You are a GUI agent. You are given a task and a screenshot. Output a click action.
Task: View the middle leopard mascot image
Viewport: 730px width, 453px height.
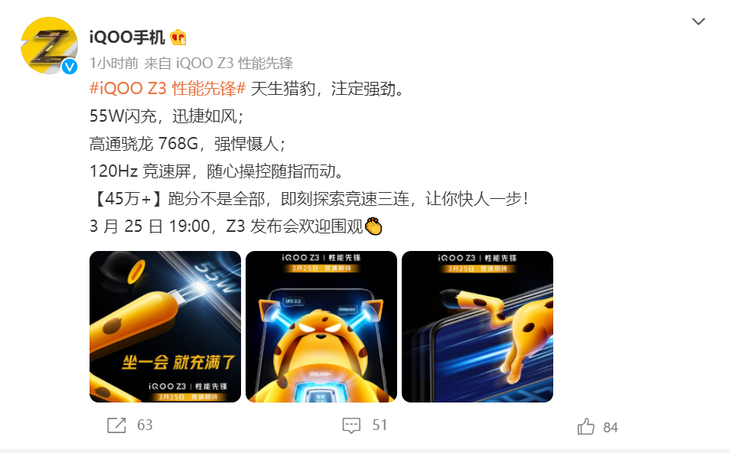[321, 327]
